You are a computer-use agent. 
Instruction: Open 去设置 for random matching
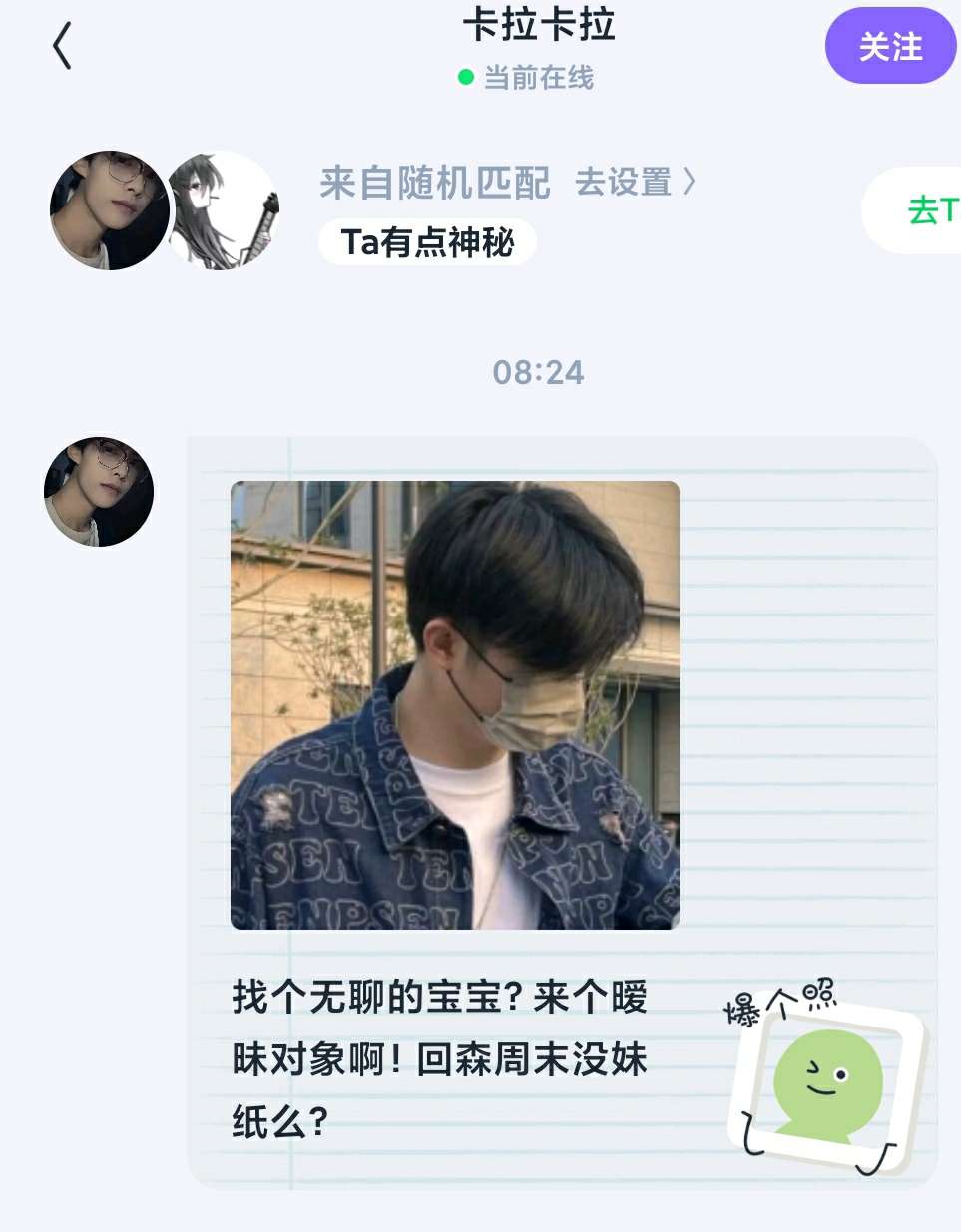click(x=634, y=183)
